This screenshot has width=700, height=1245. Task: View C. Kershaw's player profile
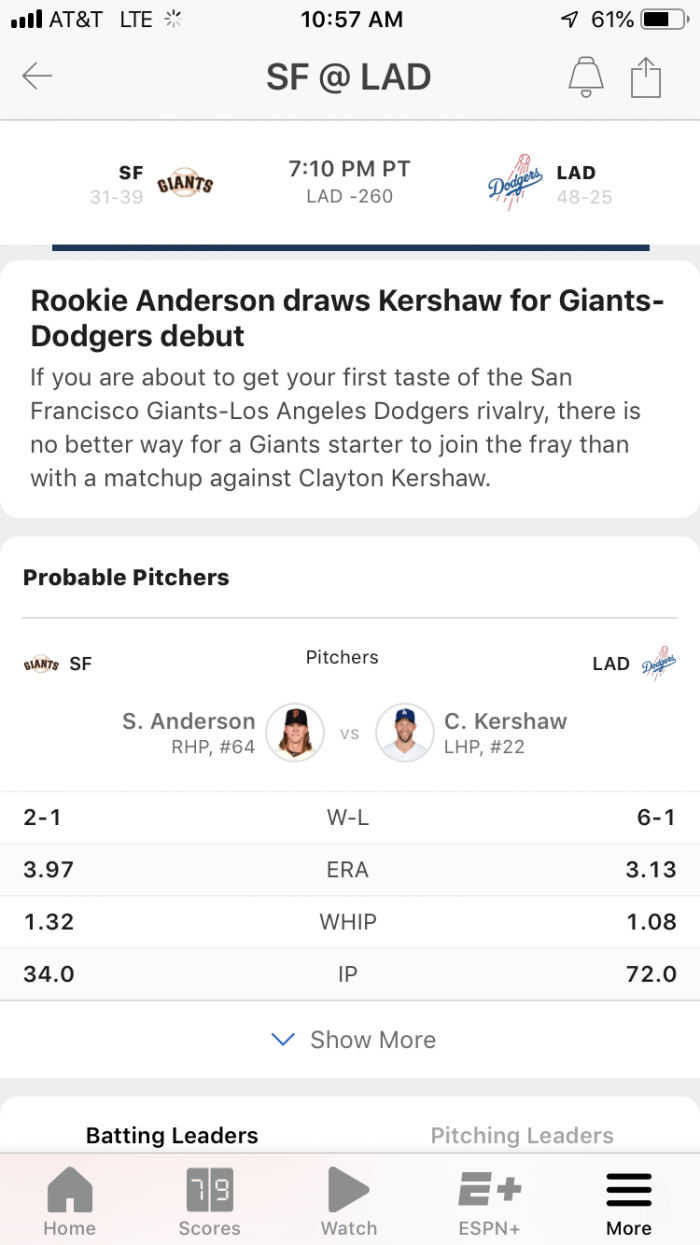pos(471,732)
